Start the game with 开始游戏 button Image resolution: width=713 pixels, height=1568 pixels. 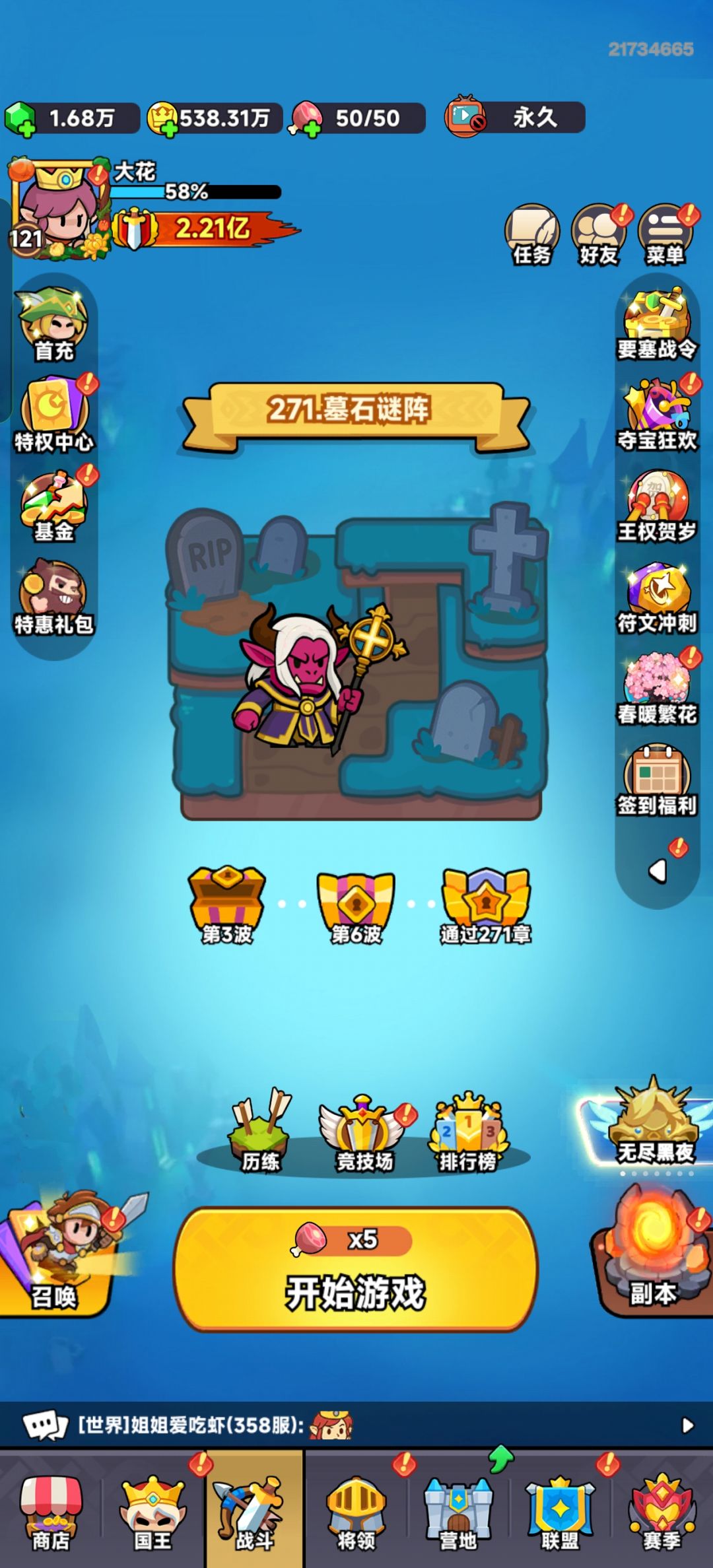[x=356, y=1268]
